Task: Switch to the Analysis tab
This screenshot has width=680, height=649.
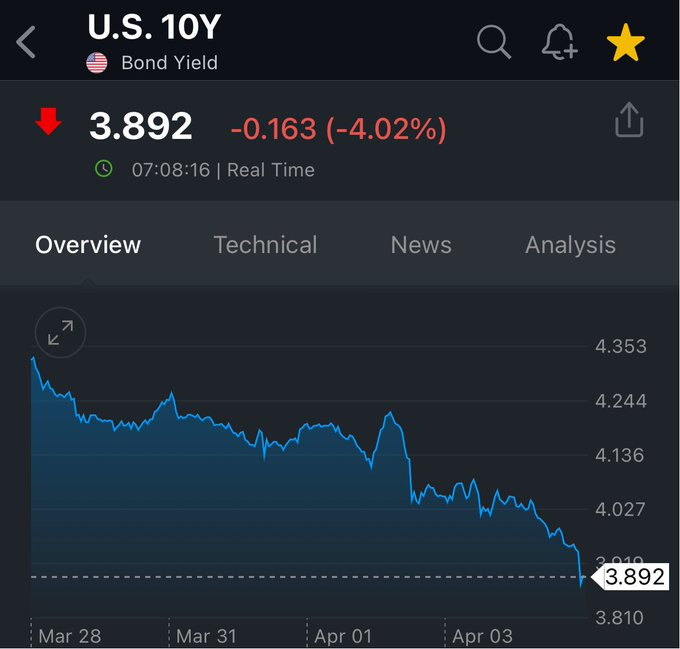Action: 570,245
